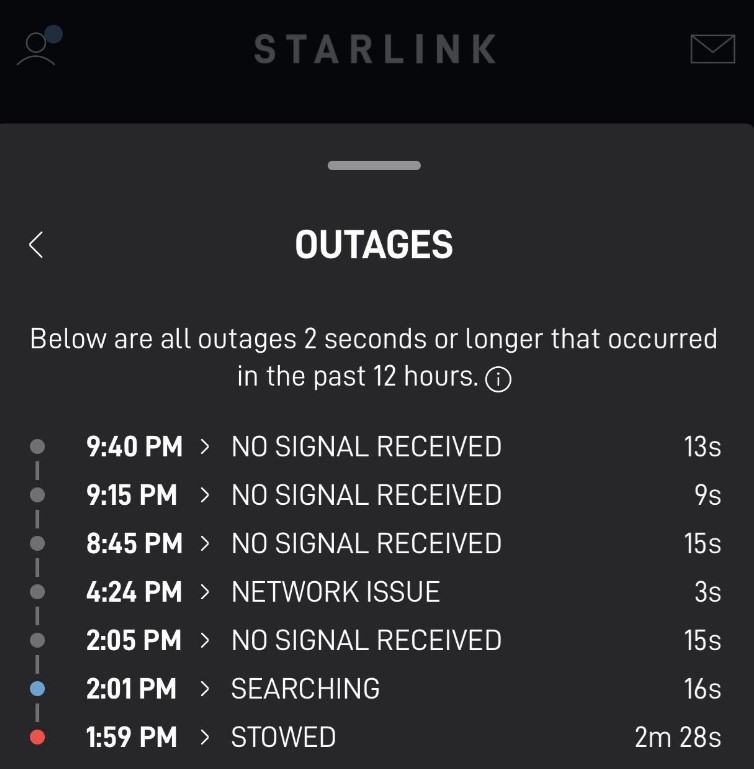Click the red STOWED timeline dot
The width and height of the screenshot is (754, 769).
[x=38, y=736]
